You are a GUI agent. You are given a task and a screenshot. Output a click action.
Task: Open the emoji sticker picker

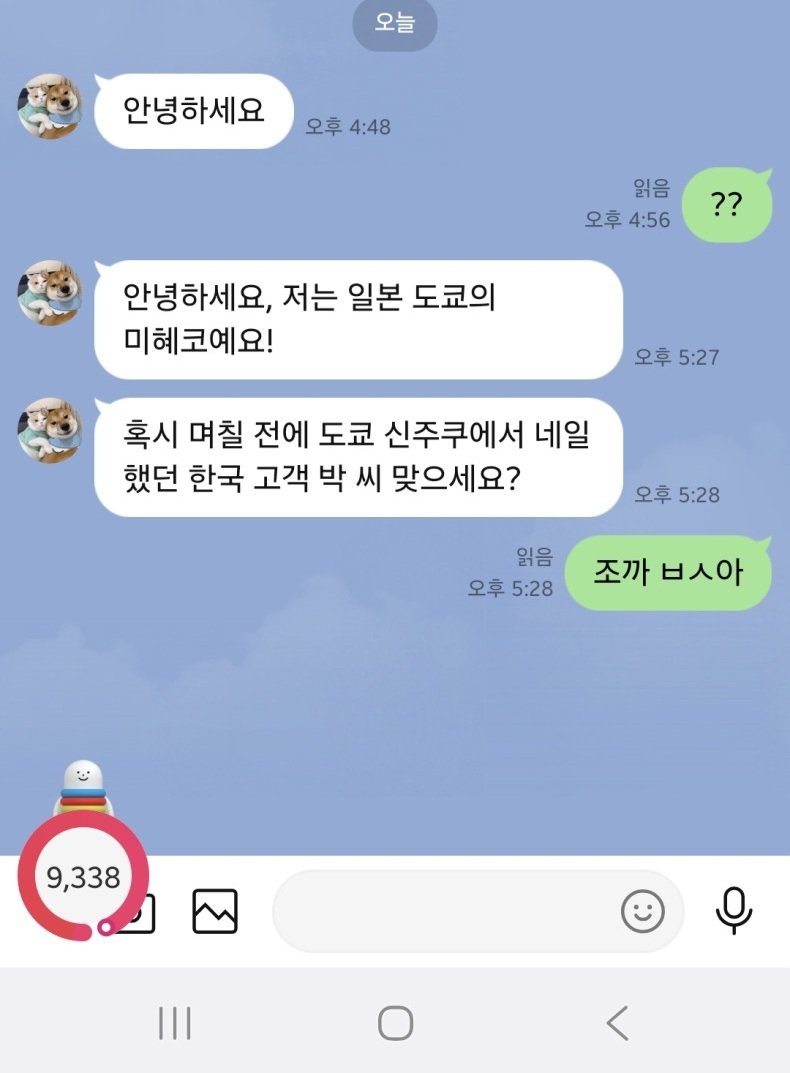642,911
